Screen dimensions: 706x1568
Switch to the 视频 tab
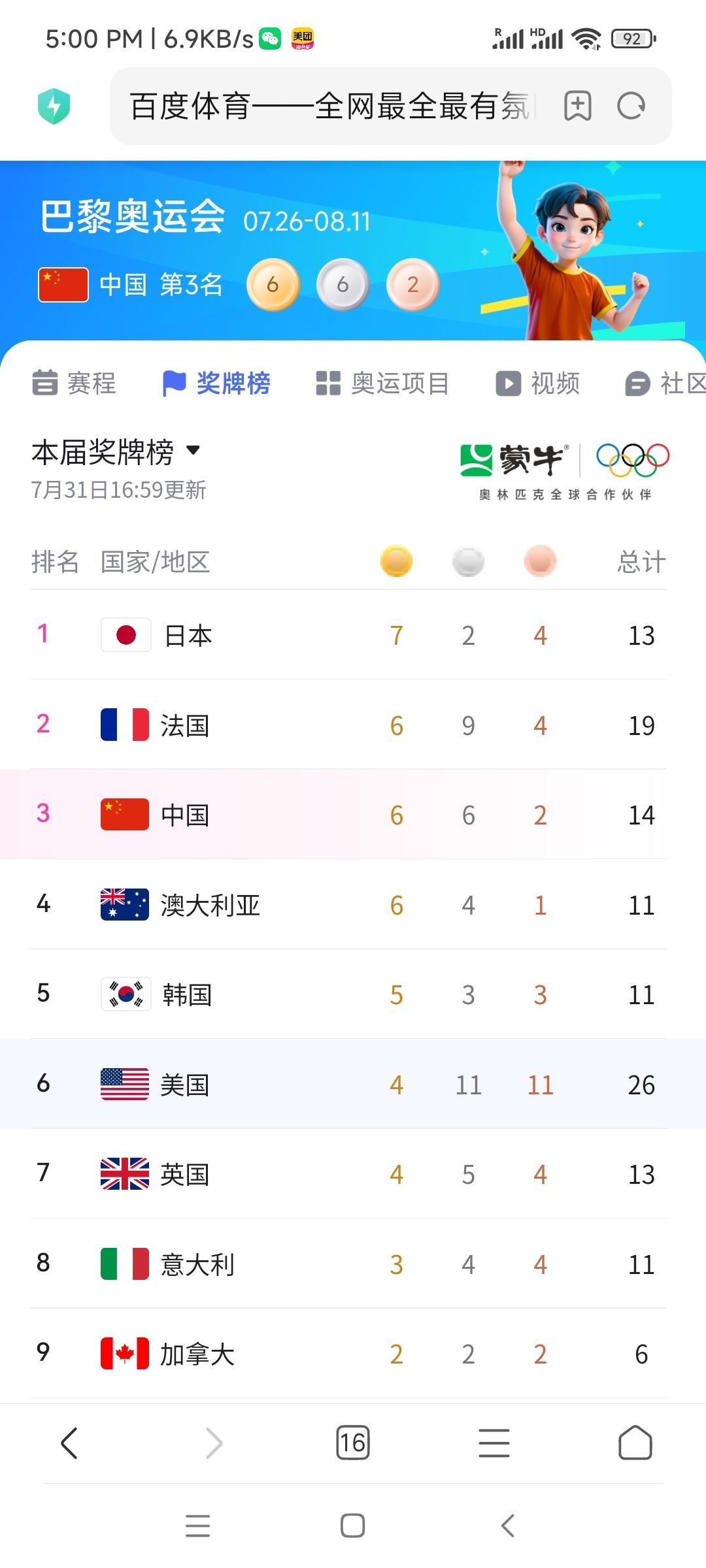point(538,383)
